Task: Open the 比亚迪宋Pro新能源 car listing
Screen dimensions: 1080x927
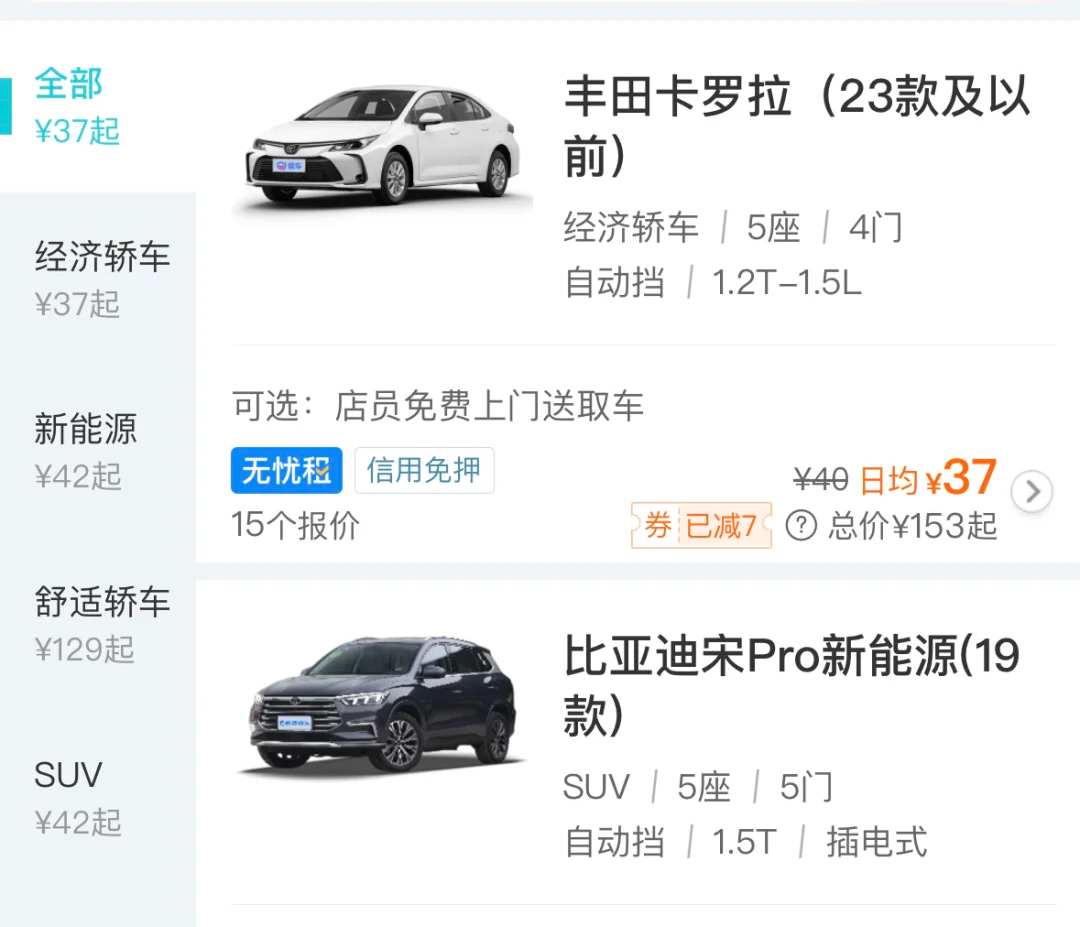Action: 790,686
